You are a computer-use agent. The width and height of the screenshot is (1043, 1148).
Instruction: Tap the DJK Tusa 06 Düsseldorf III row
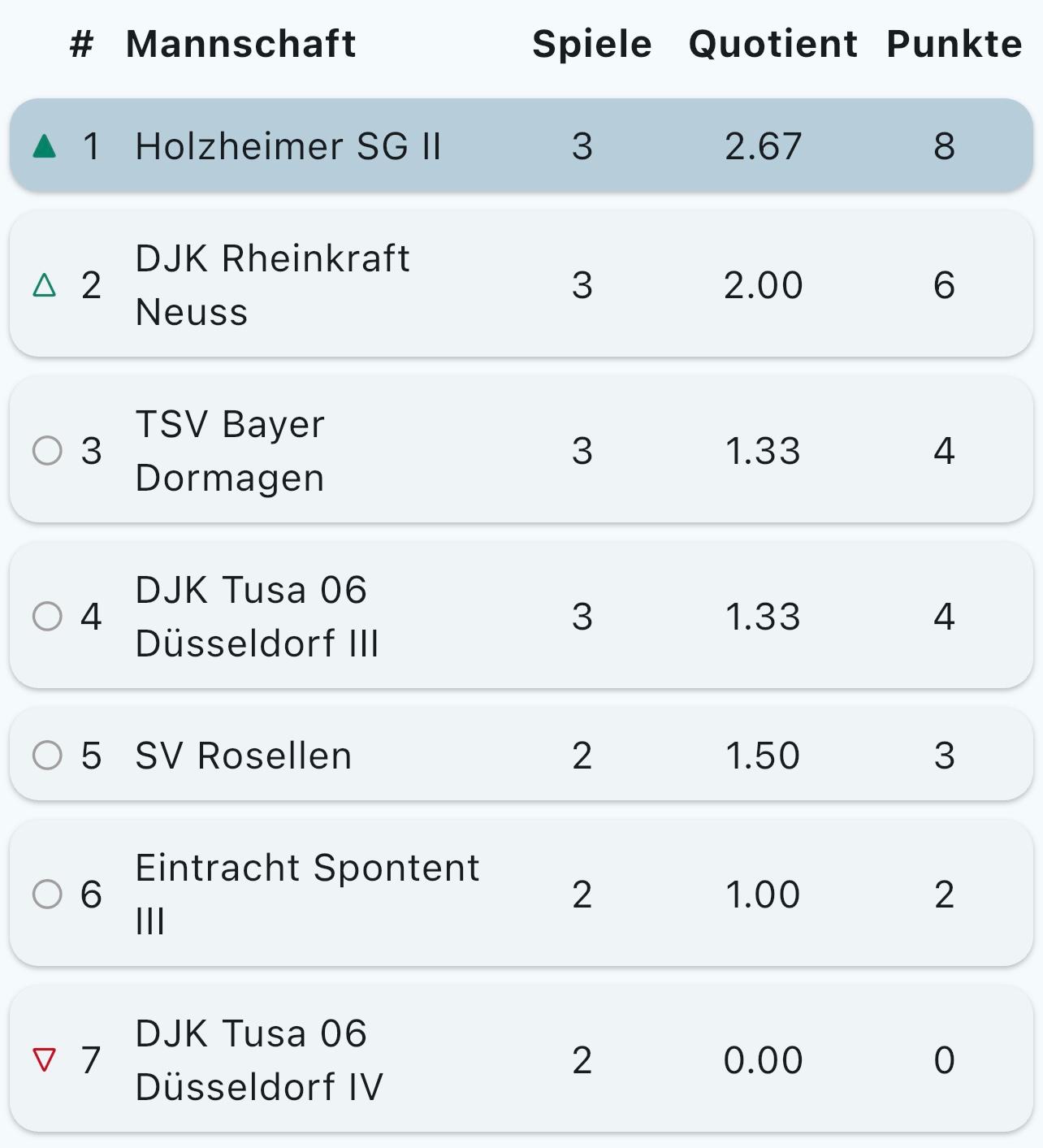tap(520, 616)
